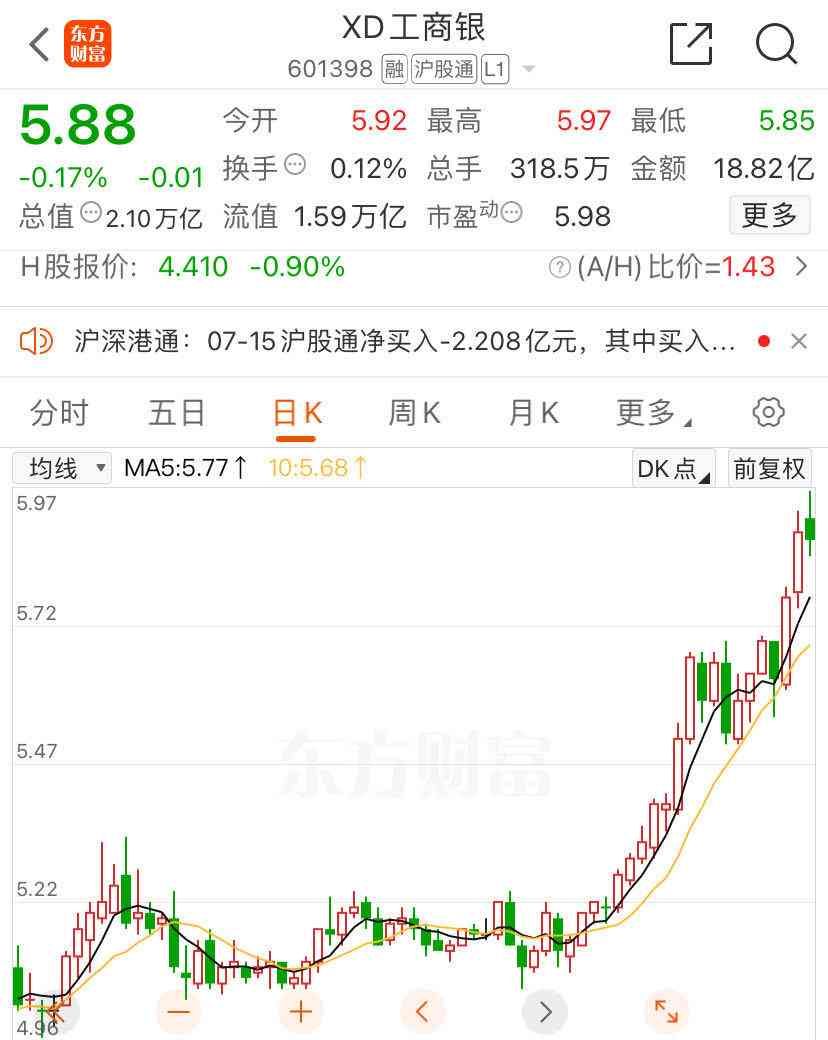The width and height of the screenshot is (828, 1040).
Task: Dismiss the 沪深港通 announcement banner
Action: tap(799, 342)
